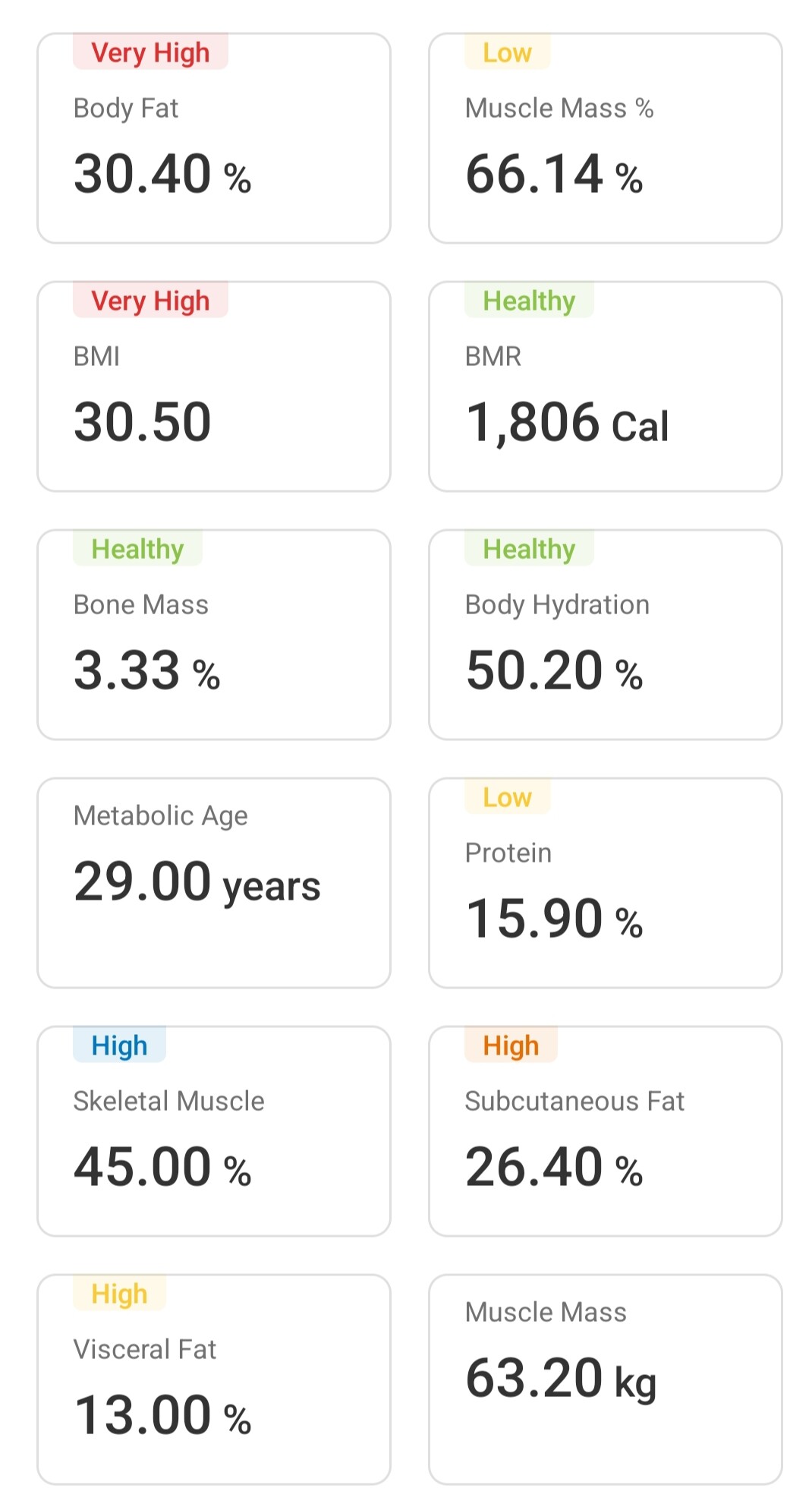Screen dimensions: 812x1504
Task: Open the Body Fat card
Action: click(214, 138)
